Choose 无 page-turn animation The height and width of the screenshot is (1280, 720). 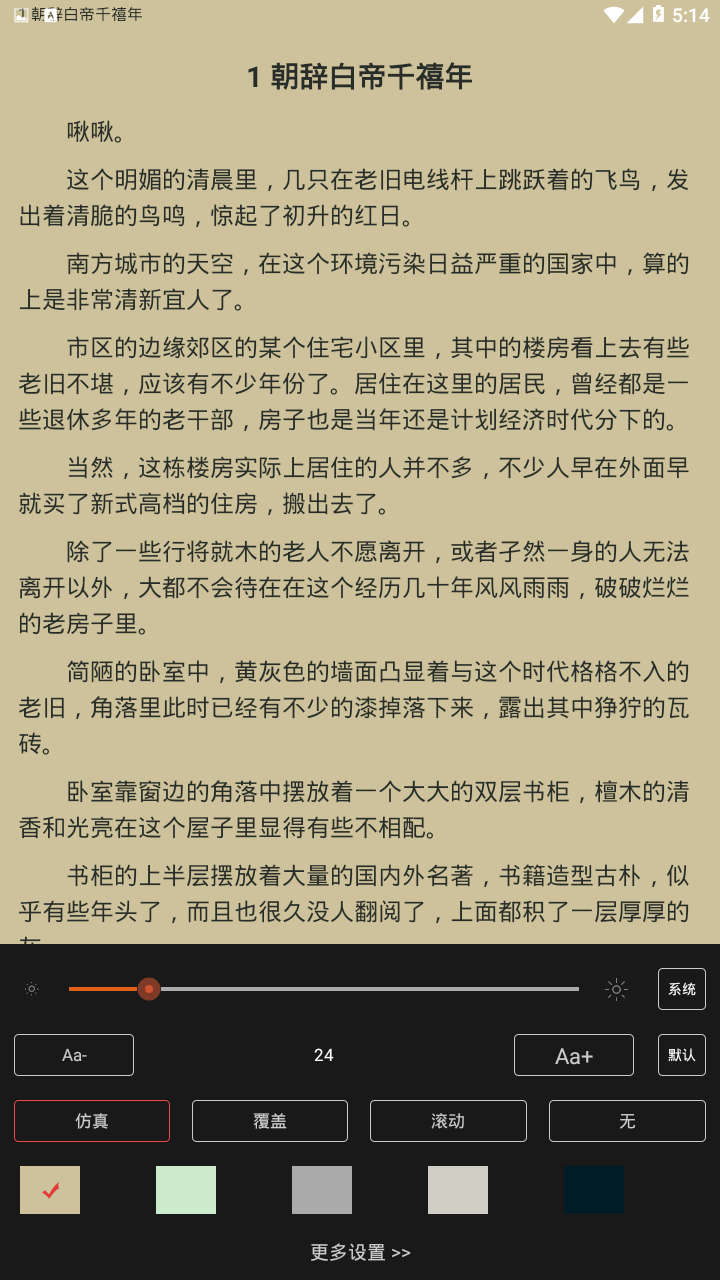pos(627,1121)
